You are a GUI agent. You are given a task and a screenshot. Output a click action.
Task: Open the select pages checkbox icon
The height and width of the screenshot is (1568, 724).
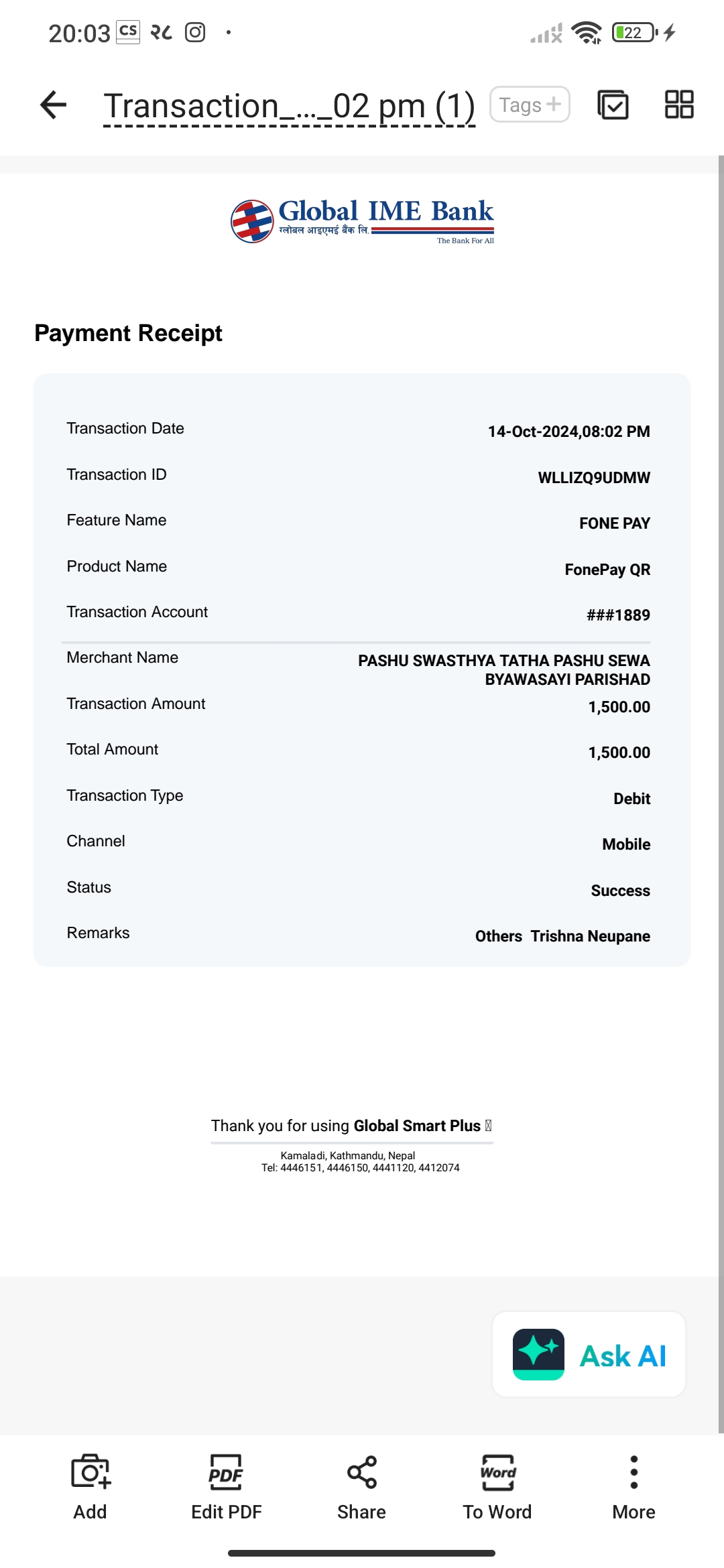coord(613,105)
